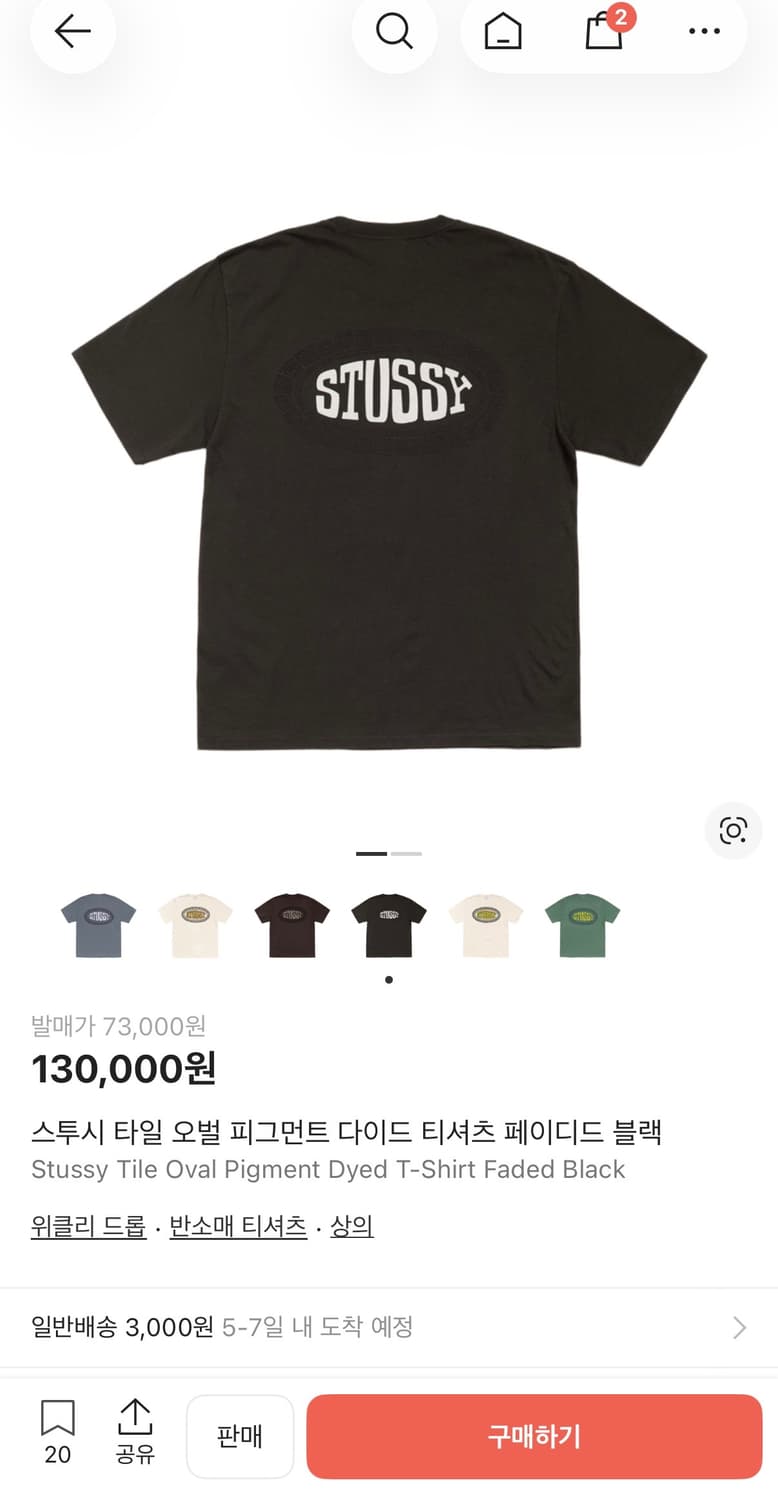Switch to the second product image
This screenshot has width=778, height=1500.
point(408,854)
